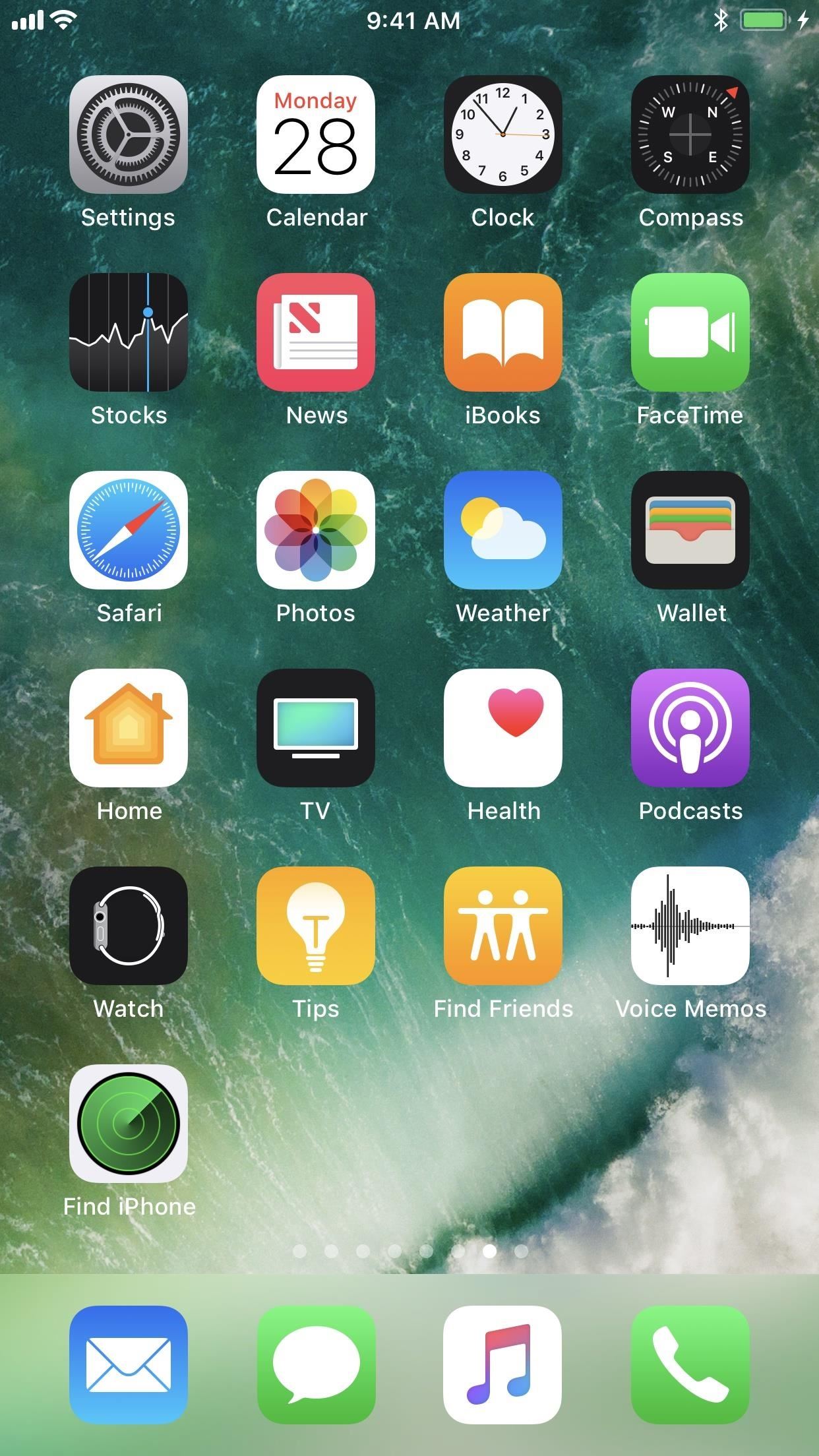Viewport: 819px width, 1456px height.
Task: Open Find iPhone
Action: 129,1124
